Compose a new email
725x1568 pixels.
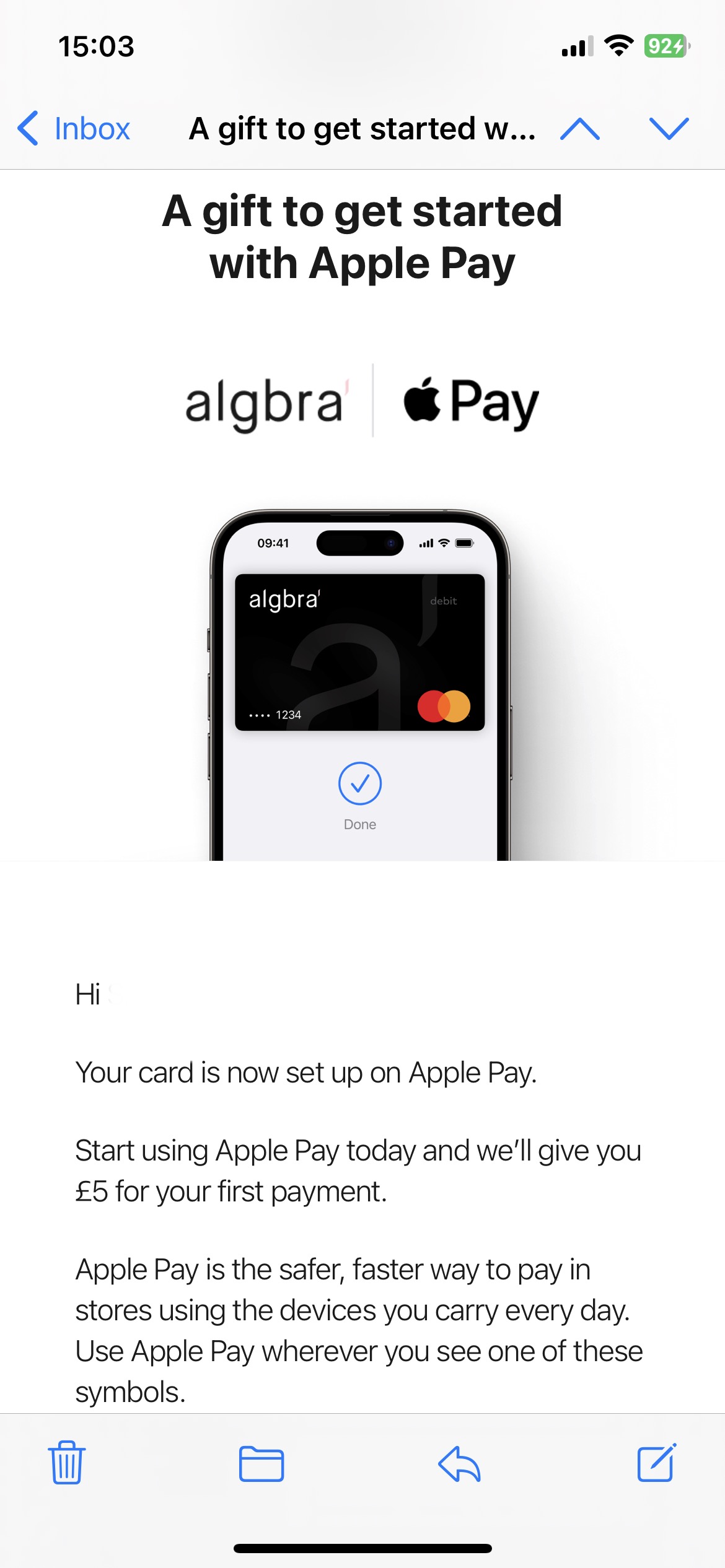[656, 1463]
